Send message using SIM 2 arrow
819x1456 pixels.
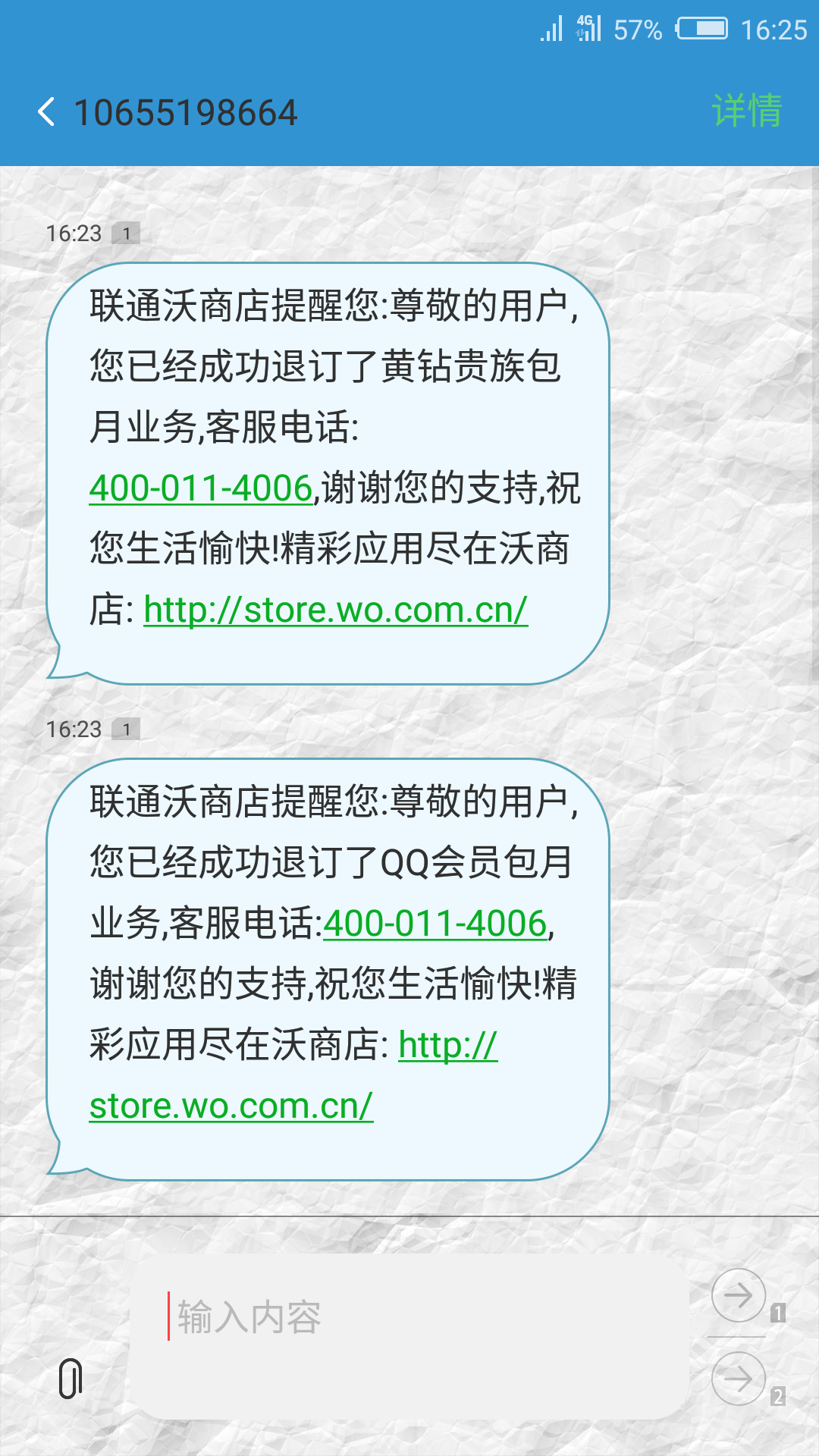(739, 1379)
